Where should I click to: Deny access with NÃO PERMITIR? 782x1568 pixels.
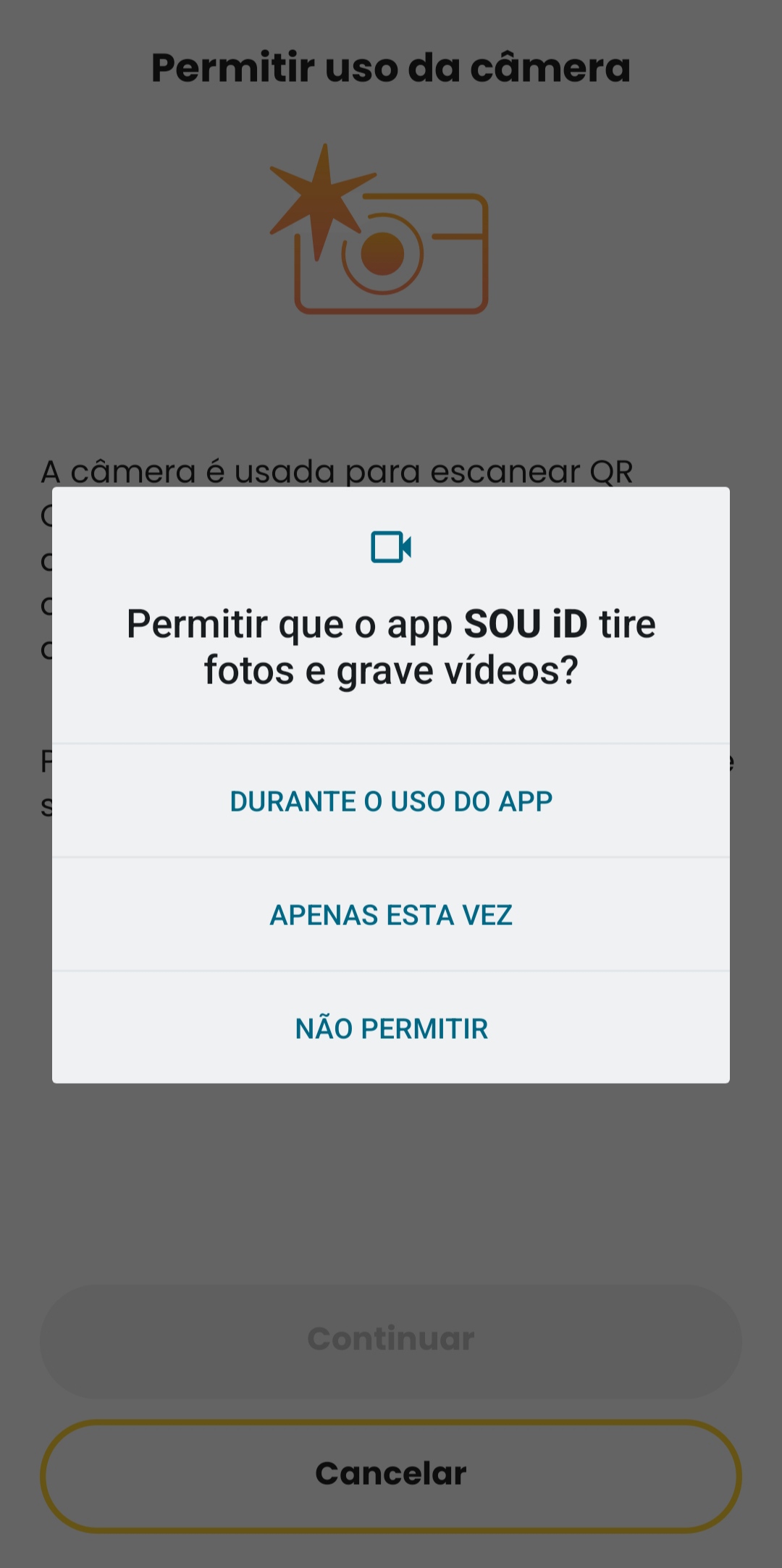tap(391, 1029)
